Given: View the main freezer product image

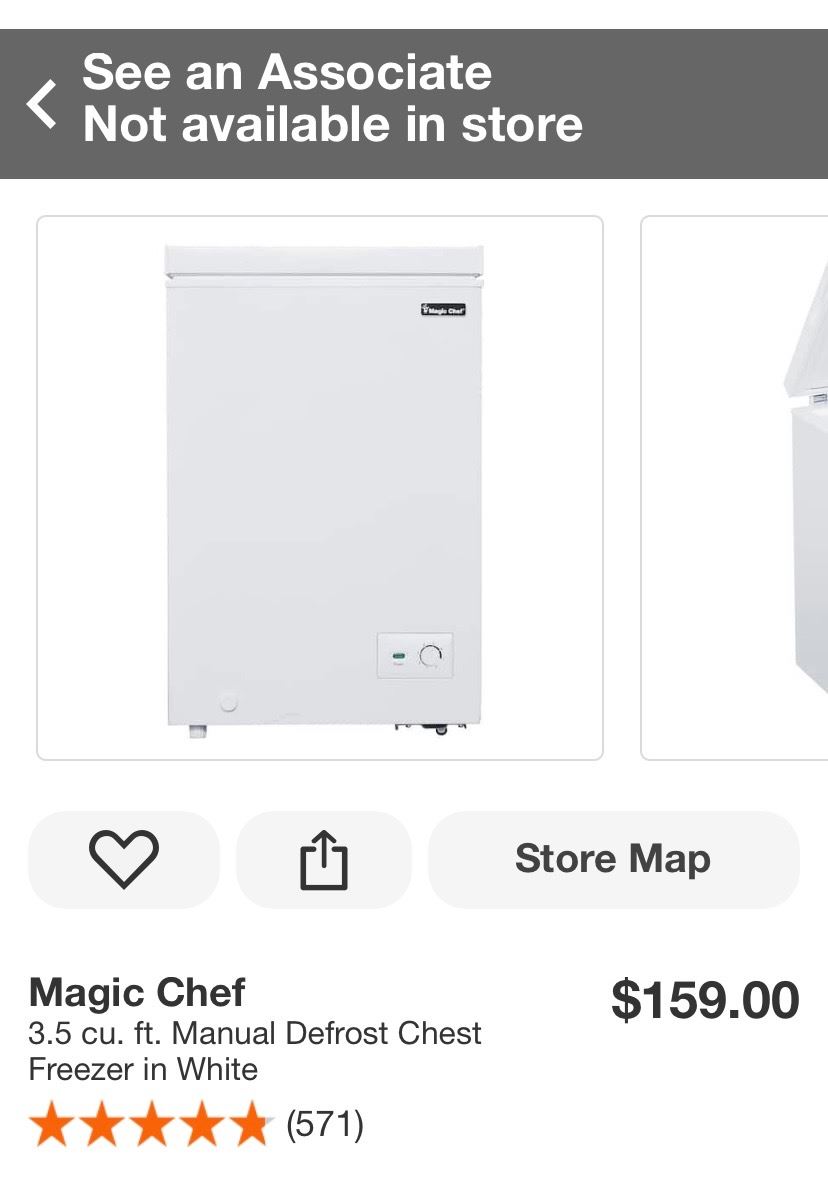Looking at the screenshot, I should click(320, 488).
